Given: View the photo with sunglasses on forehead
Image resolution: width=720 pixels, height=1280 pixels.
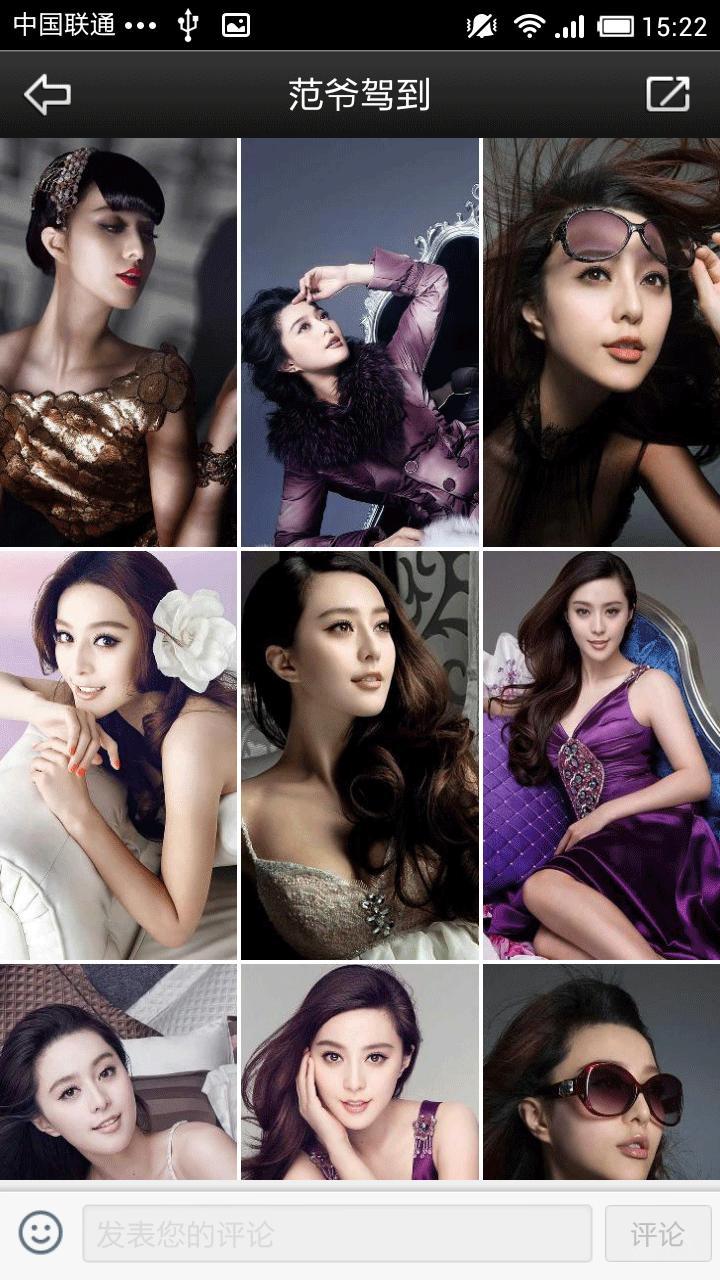Looking at the screenshot, I should click(602, 342).
